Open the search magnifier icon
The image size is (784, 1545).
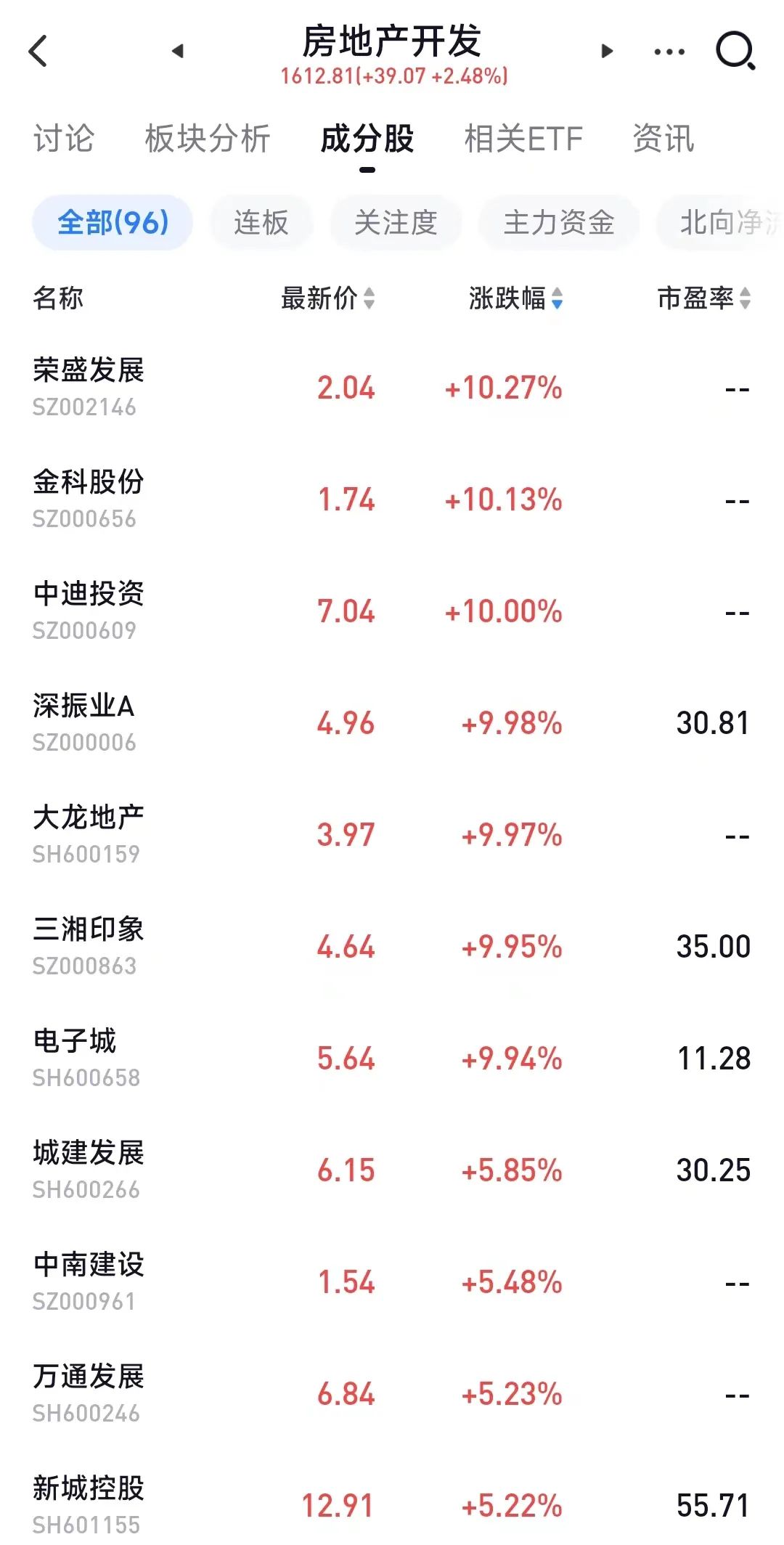tap(735, 51)
